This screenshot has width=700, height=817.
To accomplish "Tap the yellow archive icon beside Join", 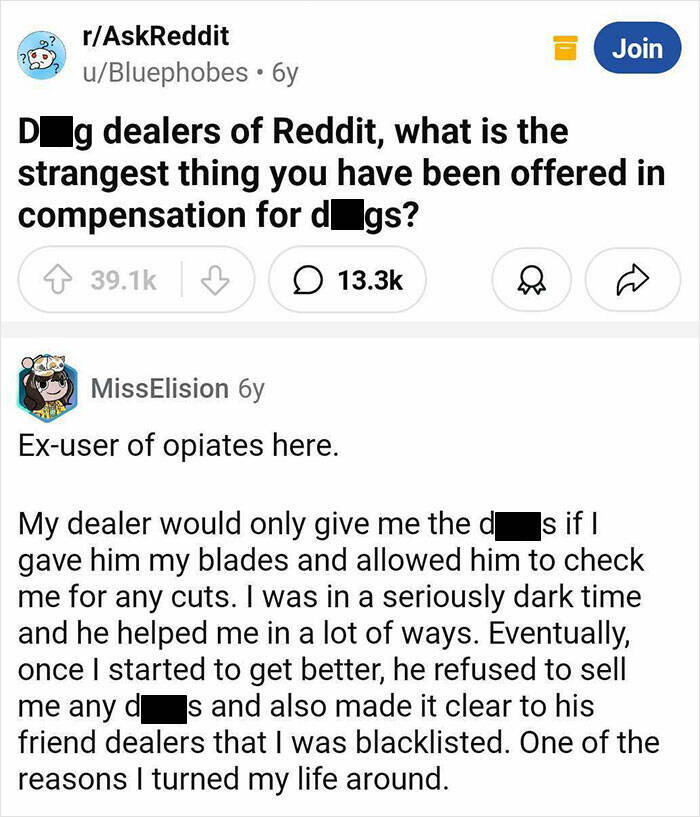I will click(x=567, y=49).
